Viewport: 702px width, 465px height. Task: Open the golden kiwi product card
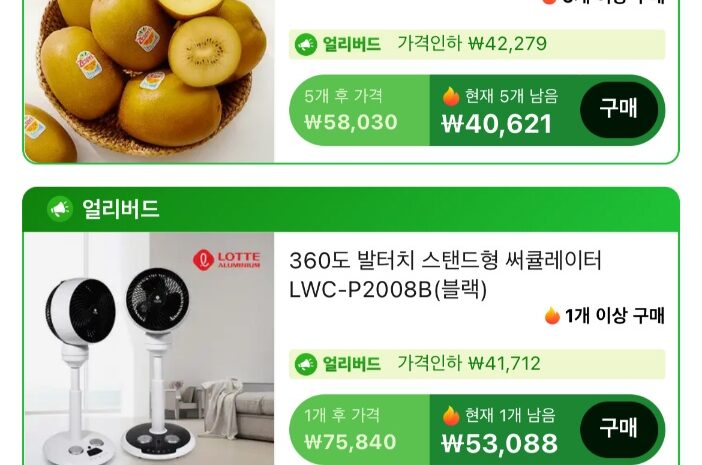pos(148,80)
